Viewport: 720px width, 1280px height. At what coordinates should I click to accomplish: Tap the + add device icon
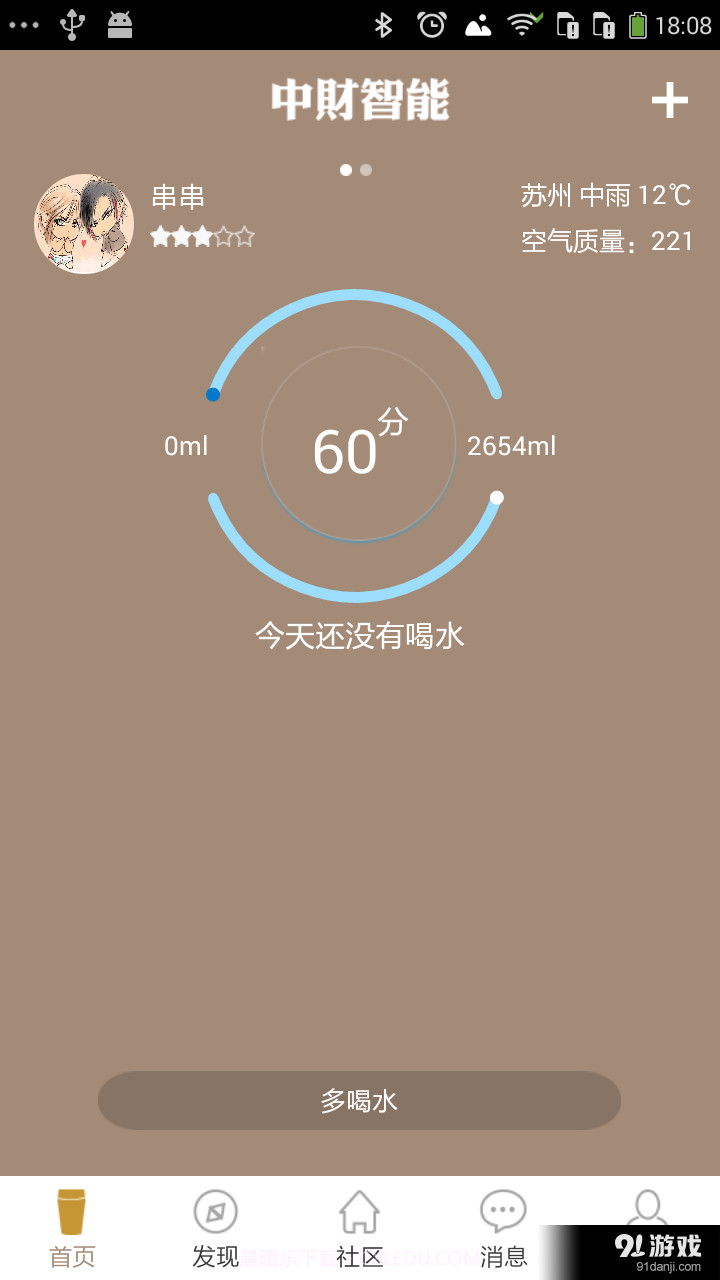click(x=669, y=99)
